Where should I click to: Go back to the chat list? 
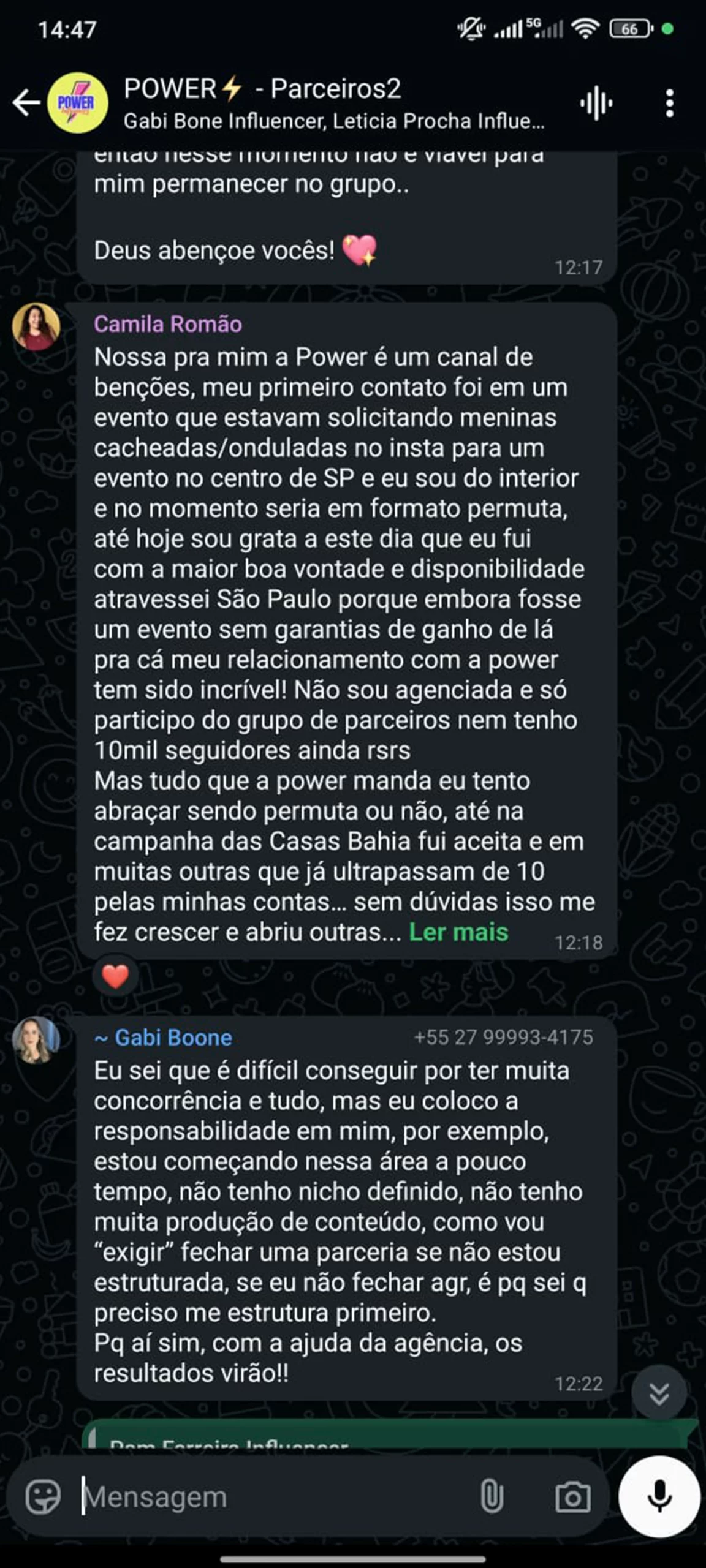pos(26,102)
